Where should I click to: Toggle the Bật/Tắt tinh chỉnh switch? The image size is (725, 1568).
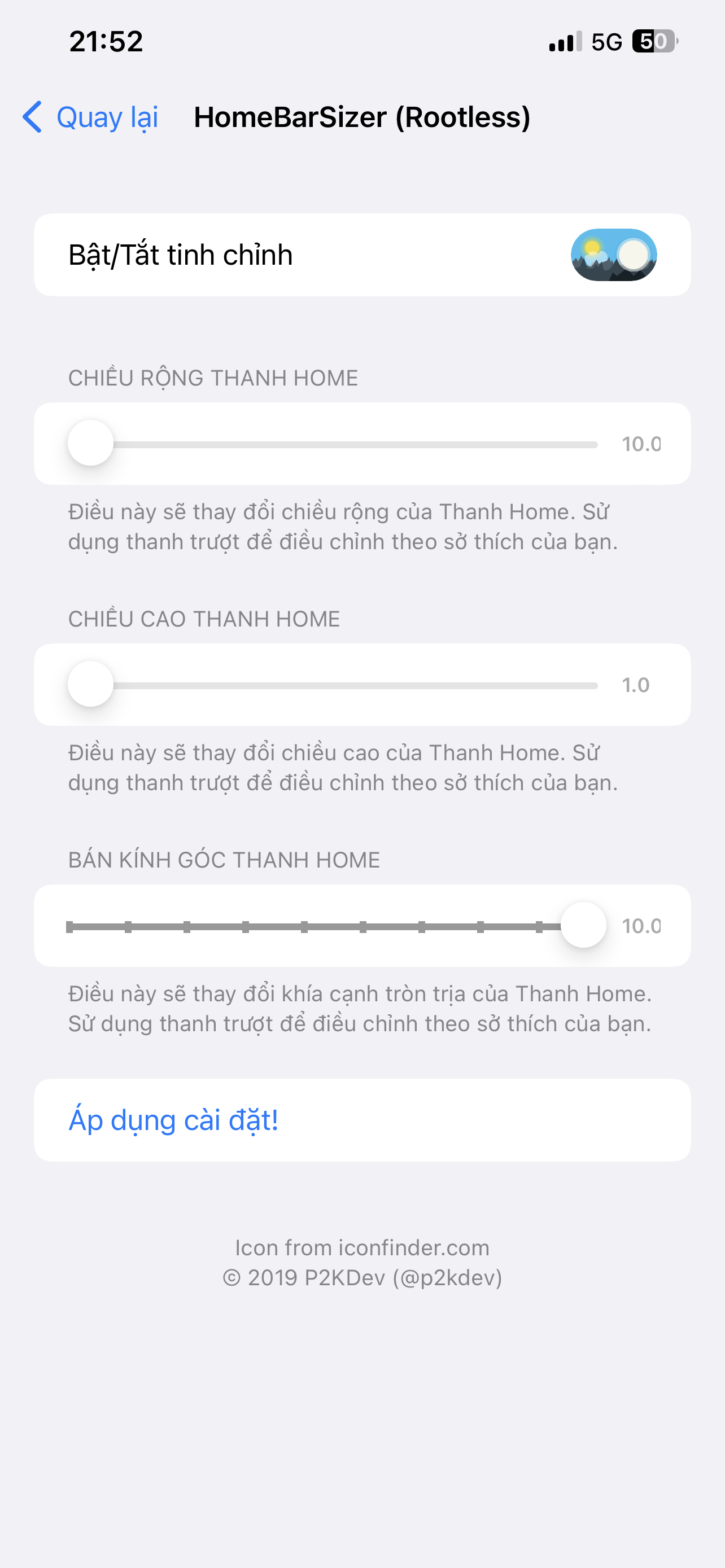click(x=613, y=255)
